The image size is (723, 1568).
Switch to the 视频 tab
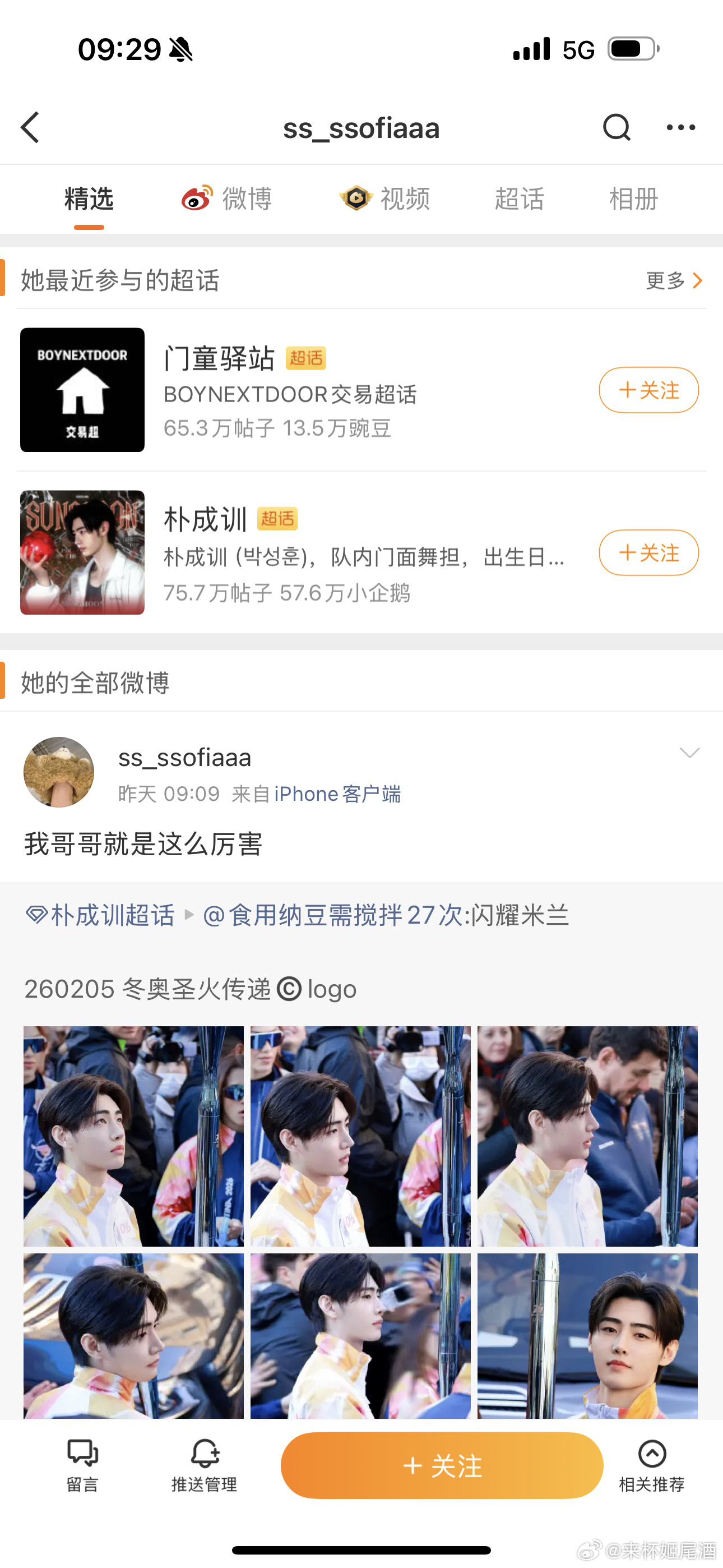(384, 199)
